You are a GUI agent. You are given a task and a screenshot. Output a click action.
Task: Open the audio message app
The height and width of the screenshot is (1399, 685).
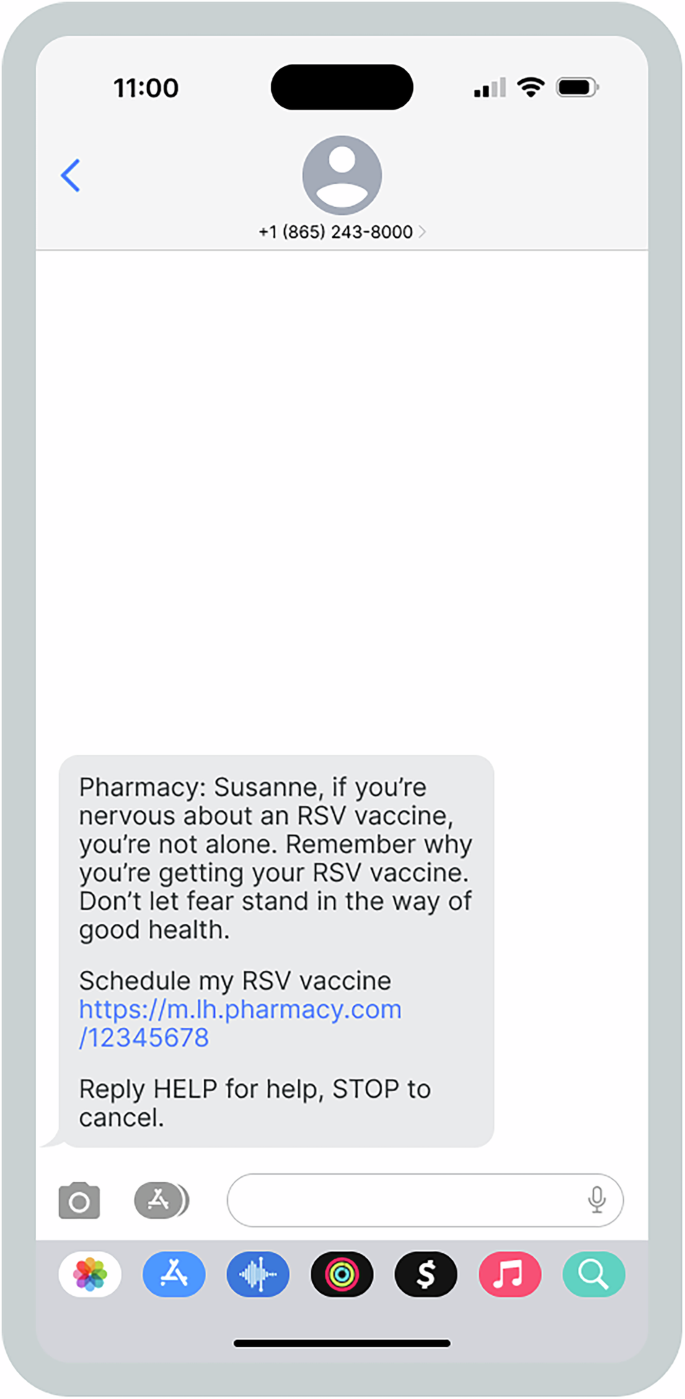258,1274
